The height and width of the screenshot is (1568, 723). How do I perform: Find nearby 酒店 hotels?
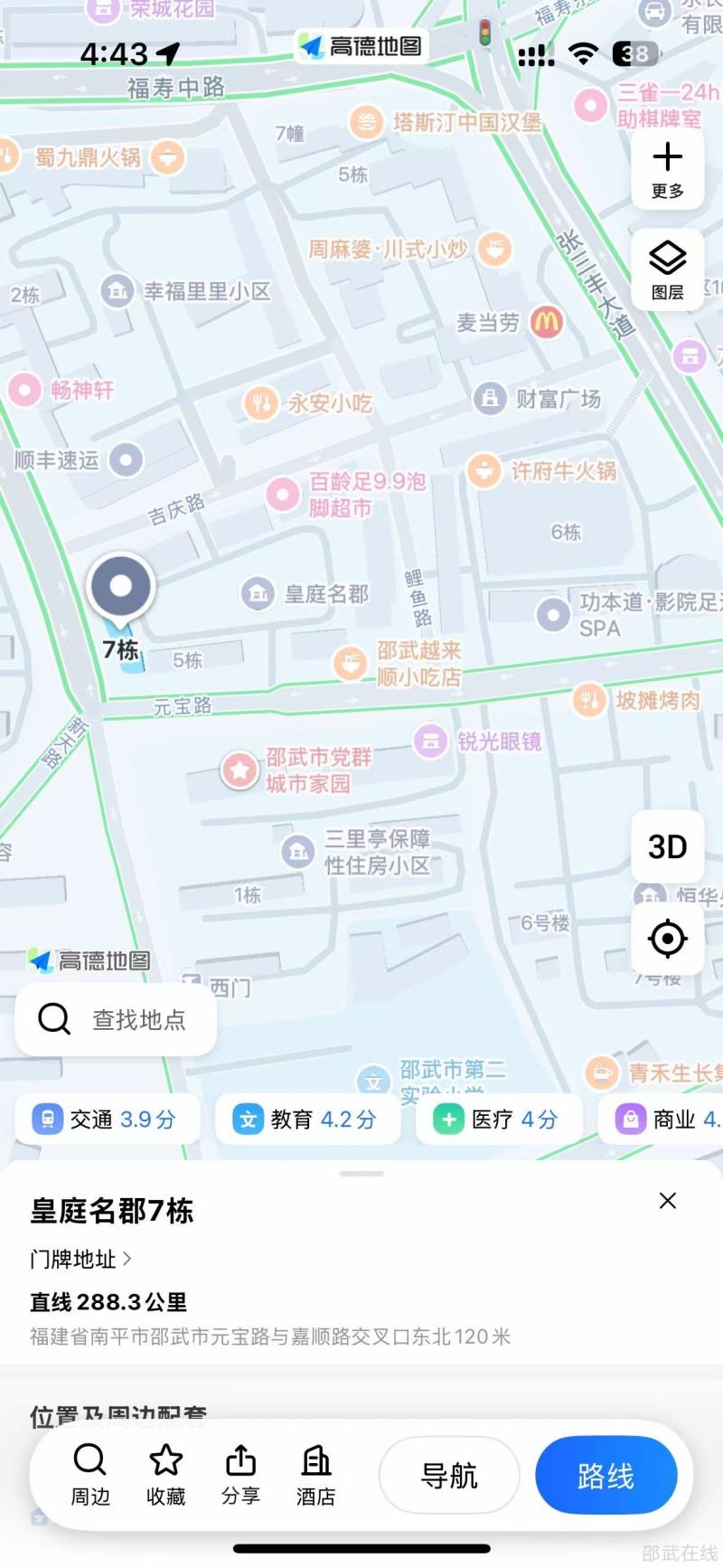tap(315, 1474)
